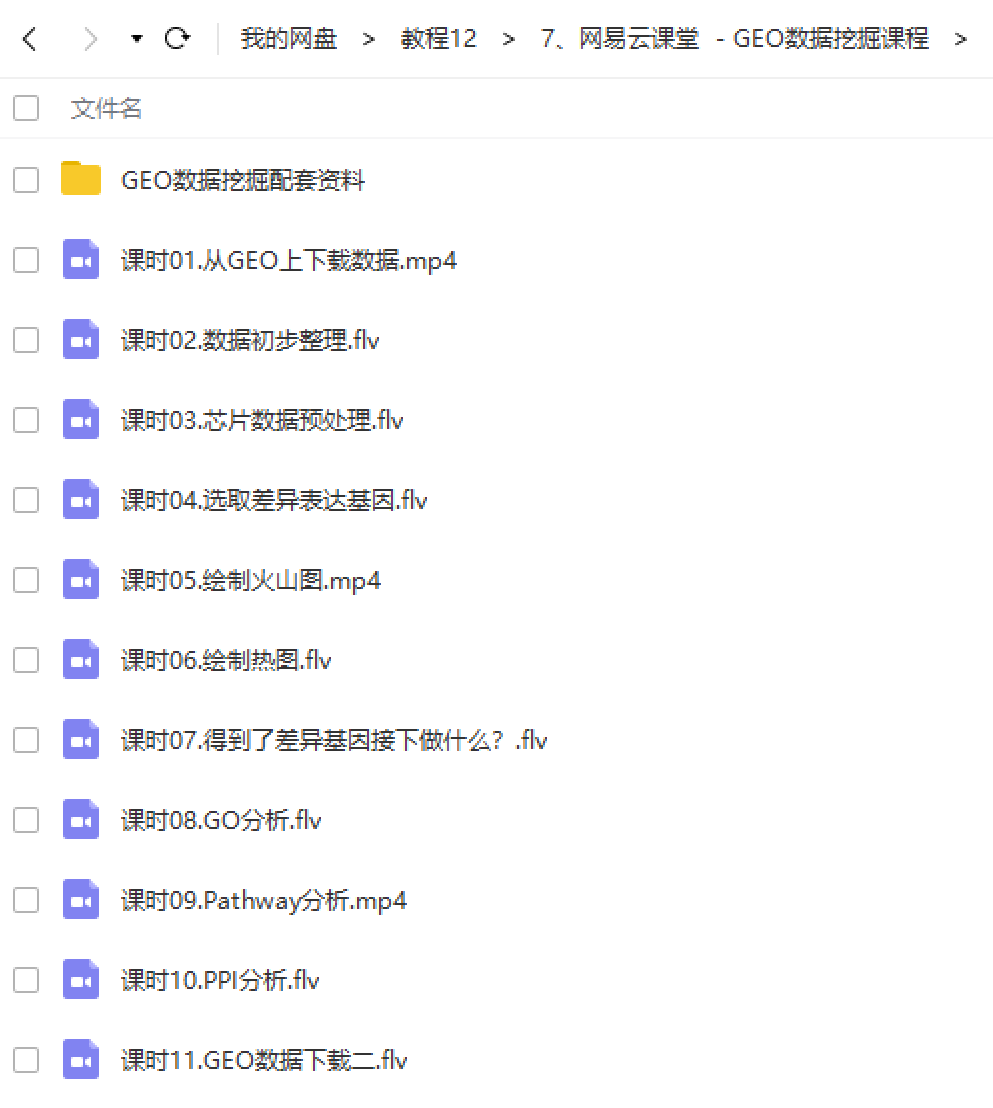Open 课时03.芯片数据预处理.flv

262,421
